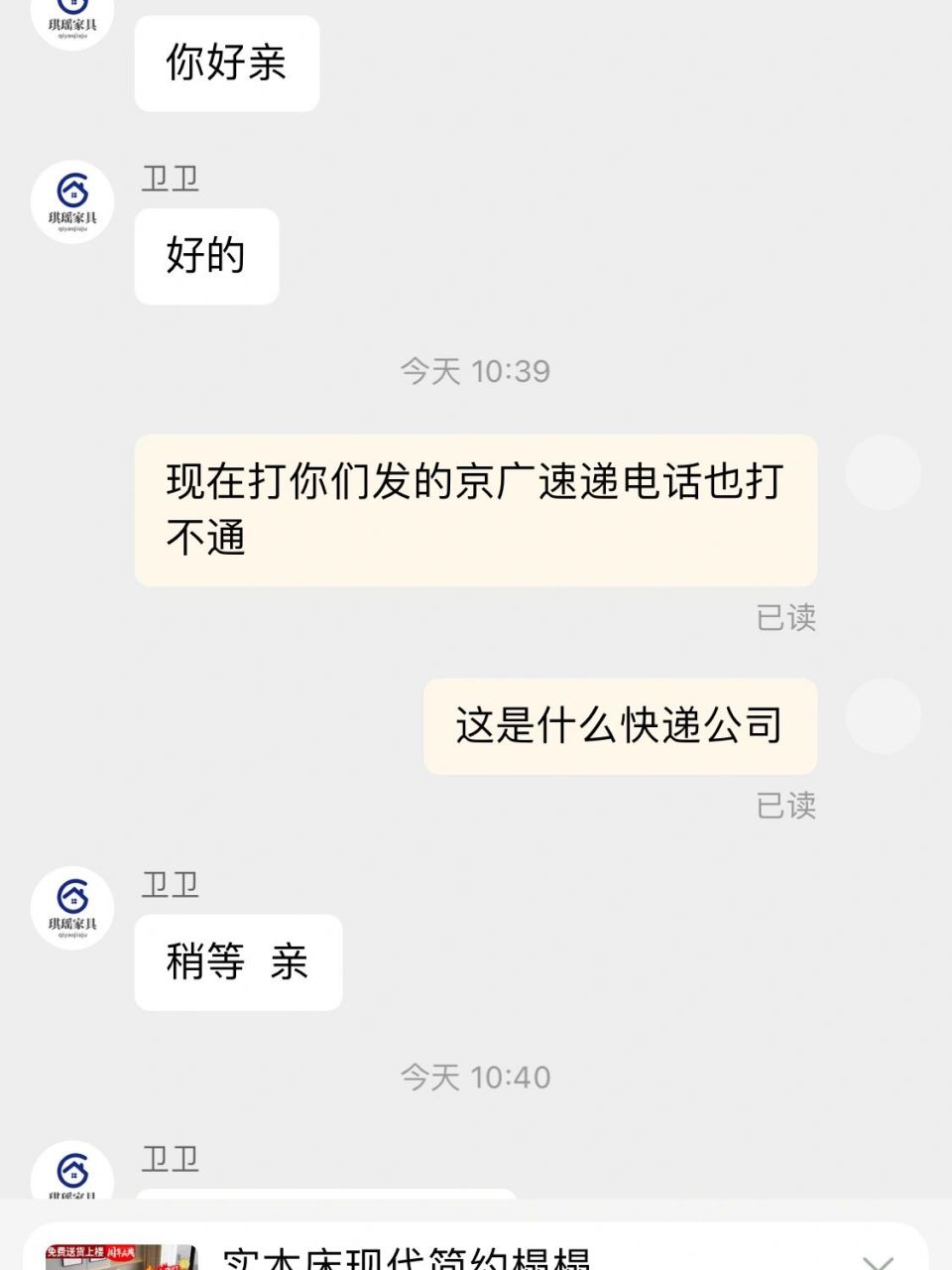Click the 稍等 亲 message bubble
952x1270 pixels.
tap(238, 961)
